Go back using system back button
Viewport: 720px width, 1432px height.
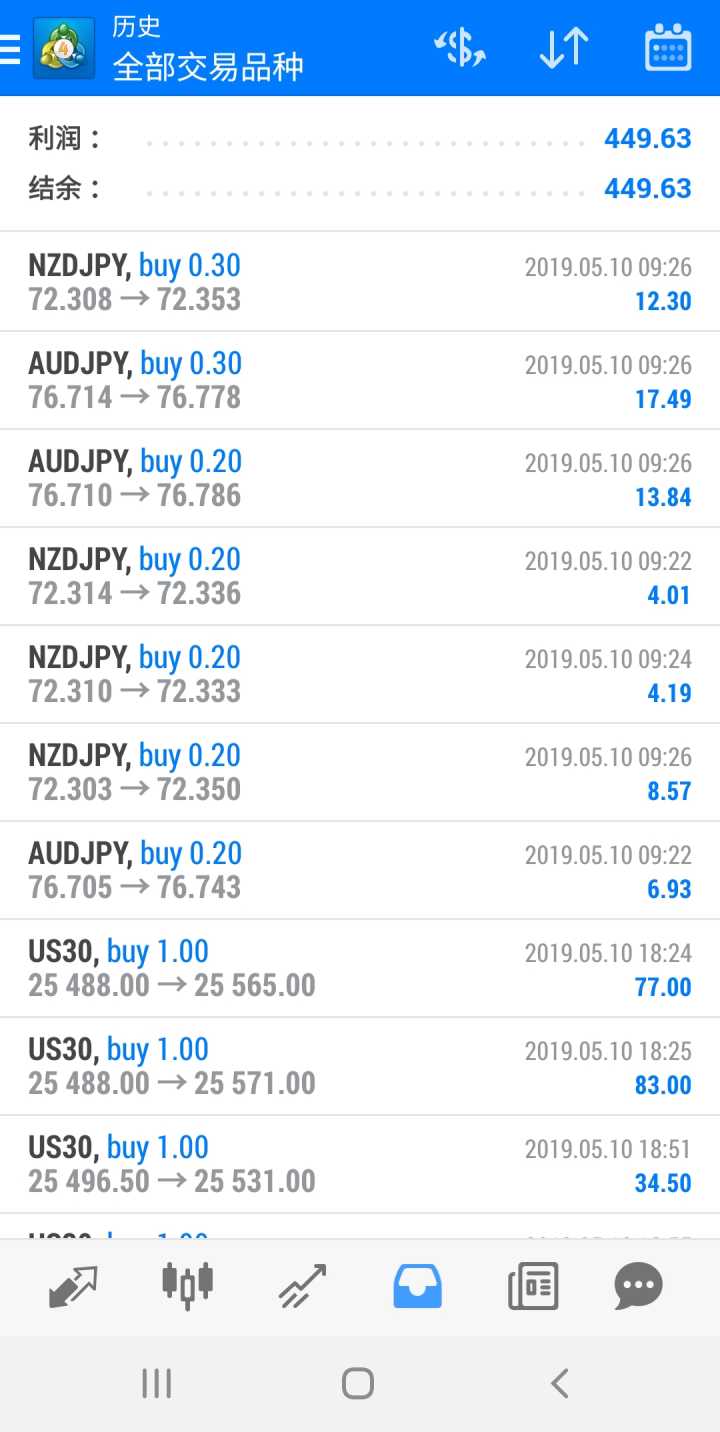point(560,1383)
